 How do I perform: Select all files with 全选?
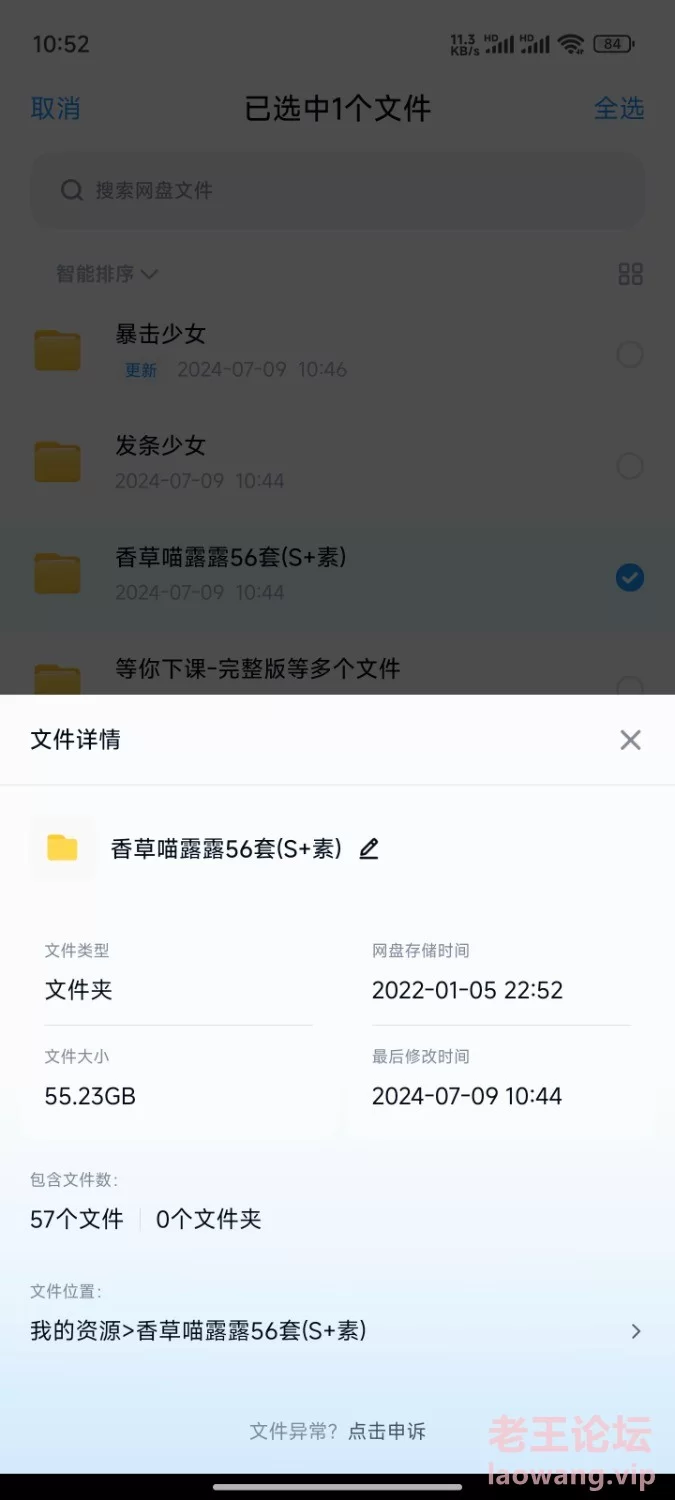(x=618, y=108)
